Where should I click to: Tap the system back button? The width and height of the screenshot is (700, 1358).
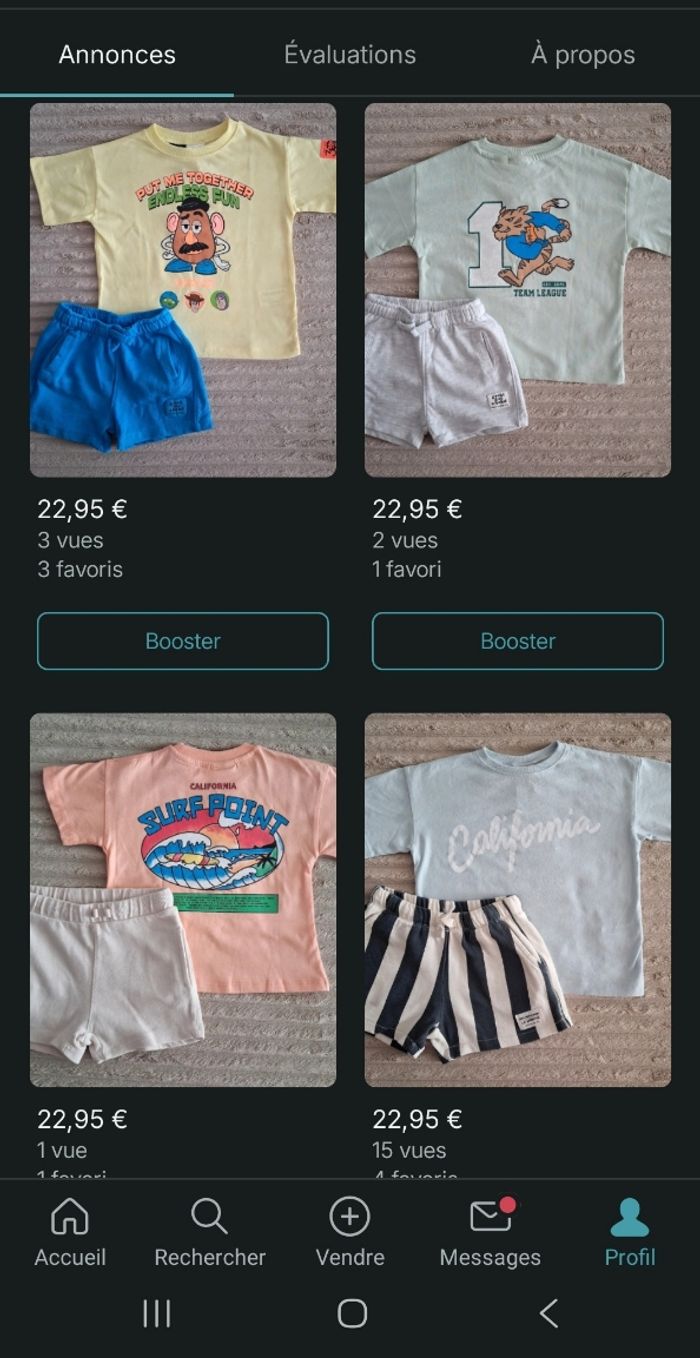(548, 1313)
